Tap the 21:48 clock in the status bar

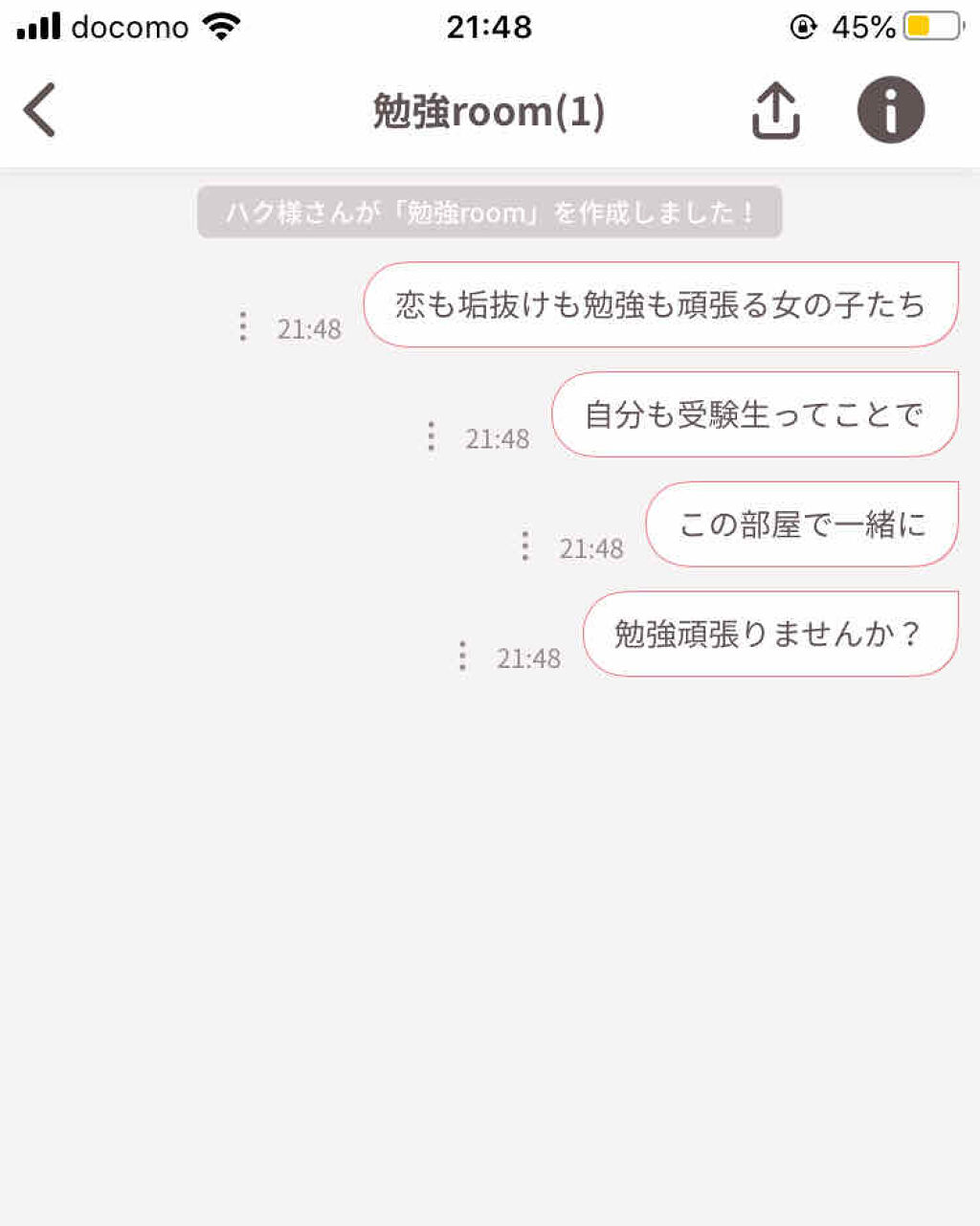point(489,26)
